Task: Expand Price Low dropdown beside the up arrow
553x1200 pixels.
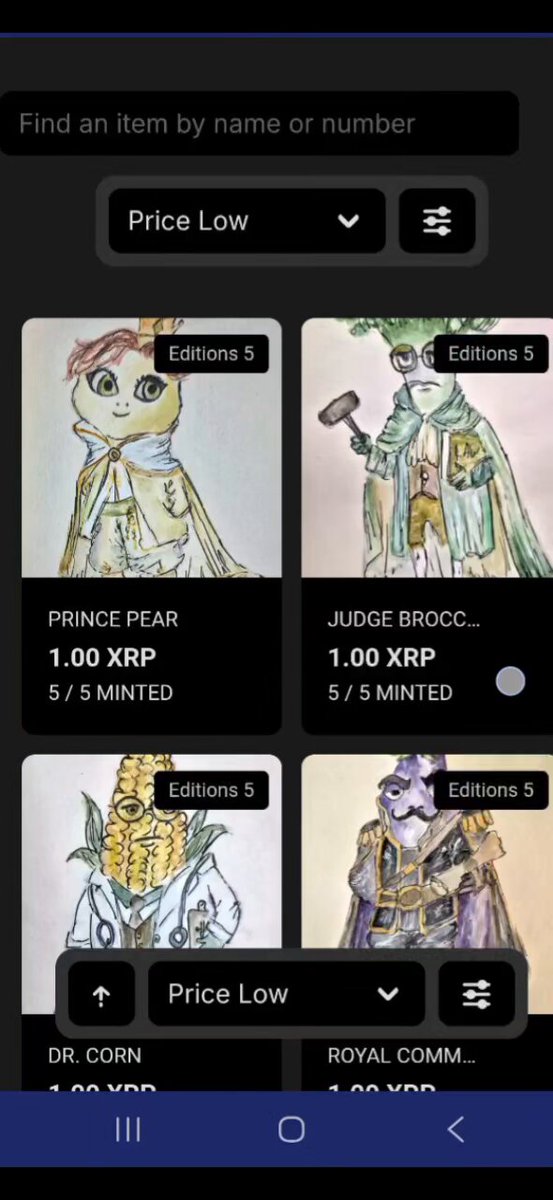Action: [286, 994]
